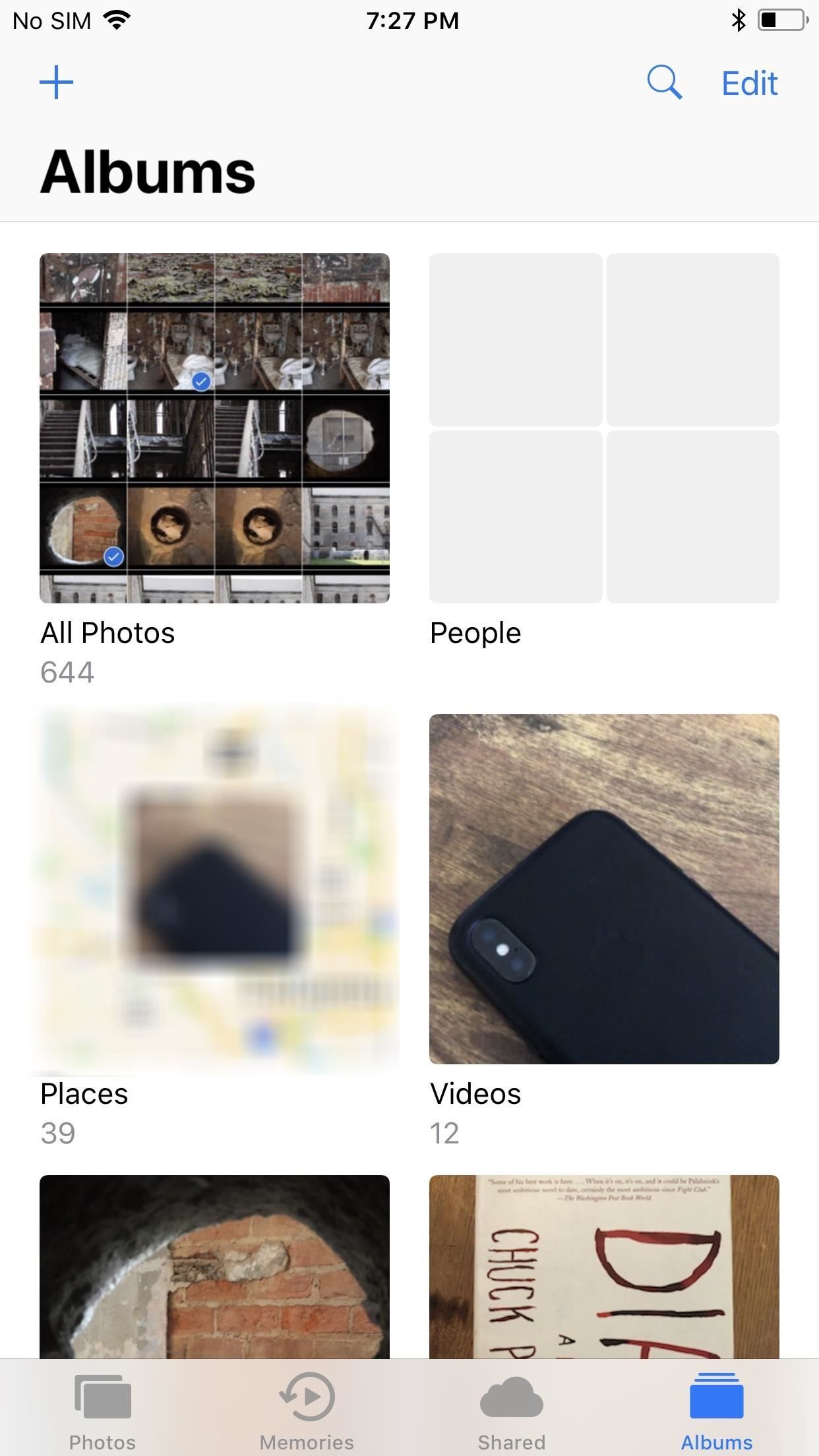The width and height of the screenshot is (819, 1456).
Task: Deselect the checked brick hole photo
Action: point(113,557)
